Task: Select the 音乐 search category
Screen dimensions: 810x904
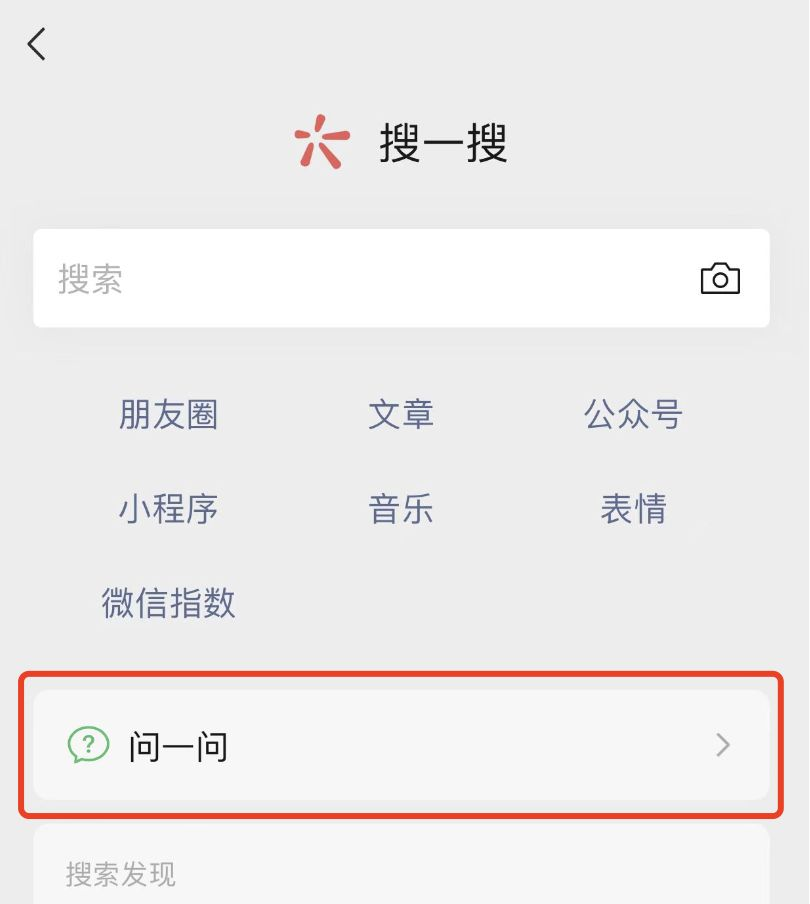Action: click(x=401, y=509)
